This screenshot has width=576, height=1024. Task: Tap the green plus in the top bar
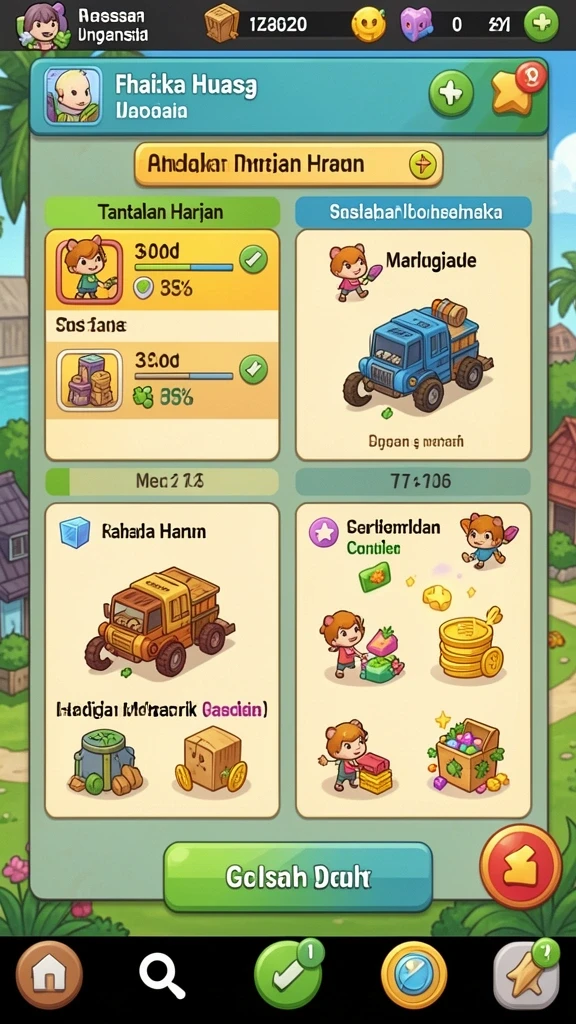541,24
